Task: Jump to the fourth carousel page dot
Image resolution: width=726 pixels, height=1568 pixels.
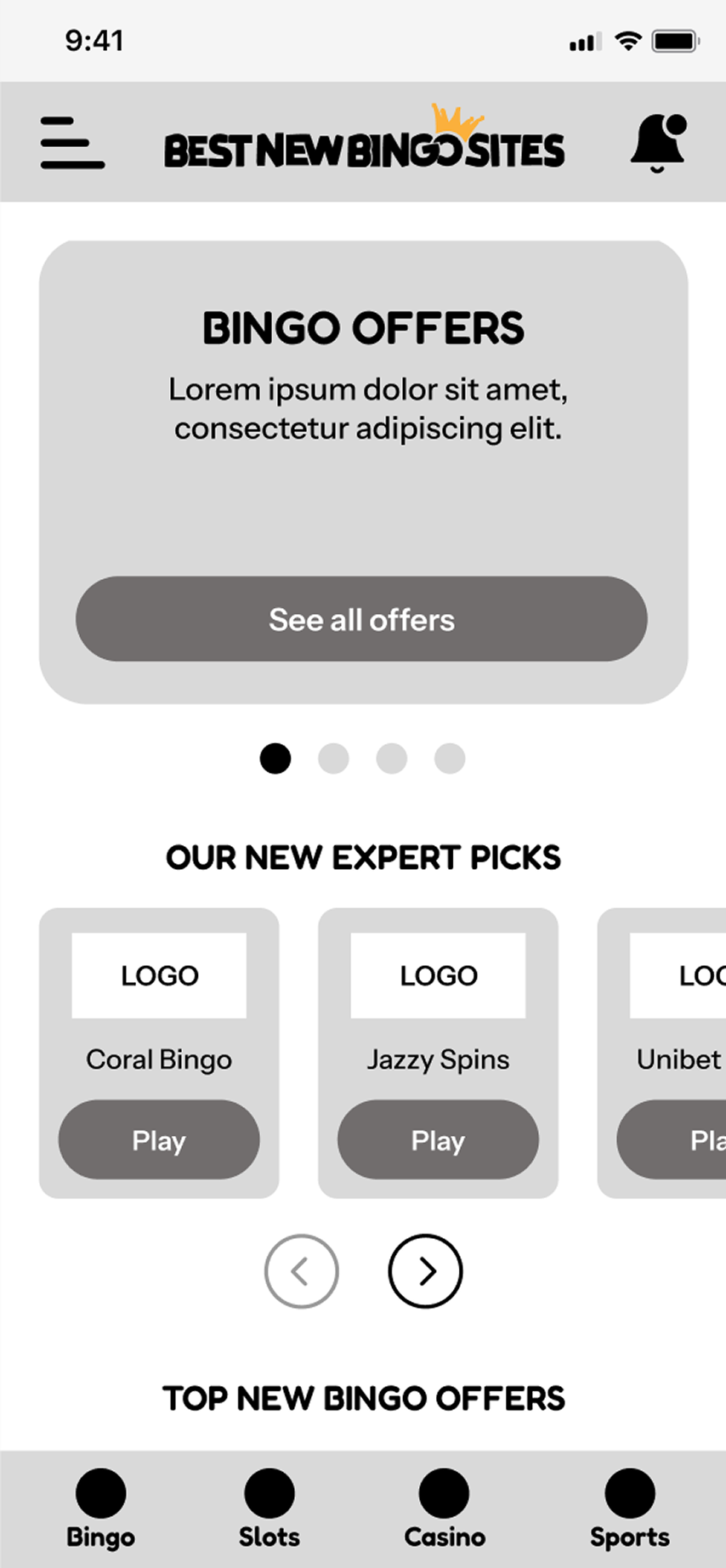Action: [x=450, y=758]
